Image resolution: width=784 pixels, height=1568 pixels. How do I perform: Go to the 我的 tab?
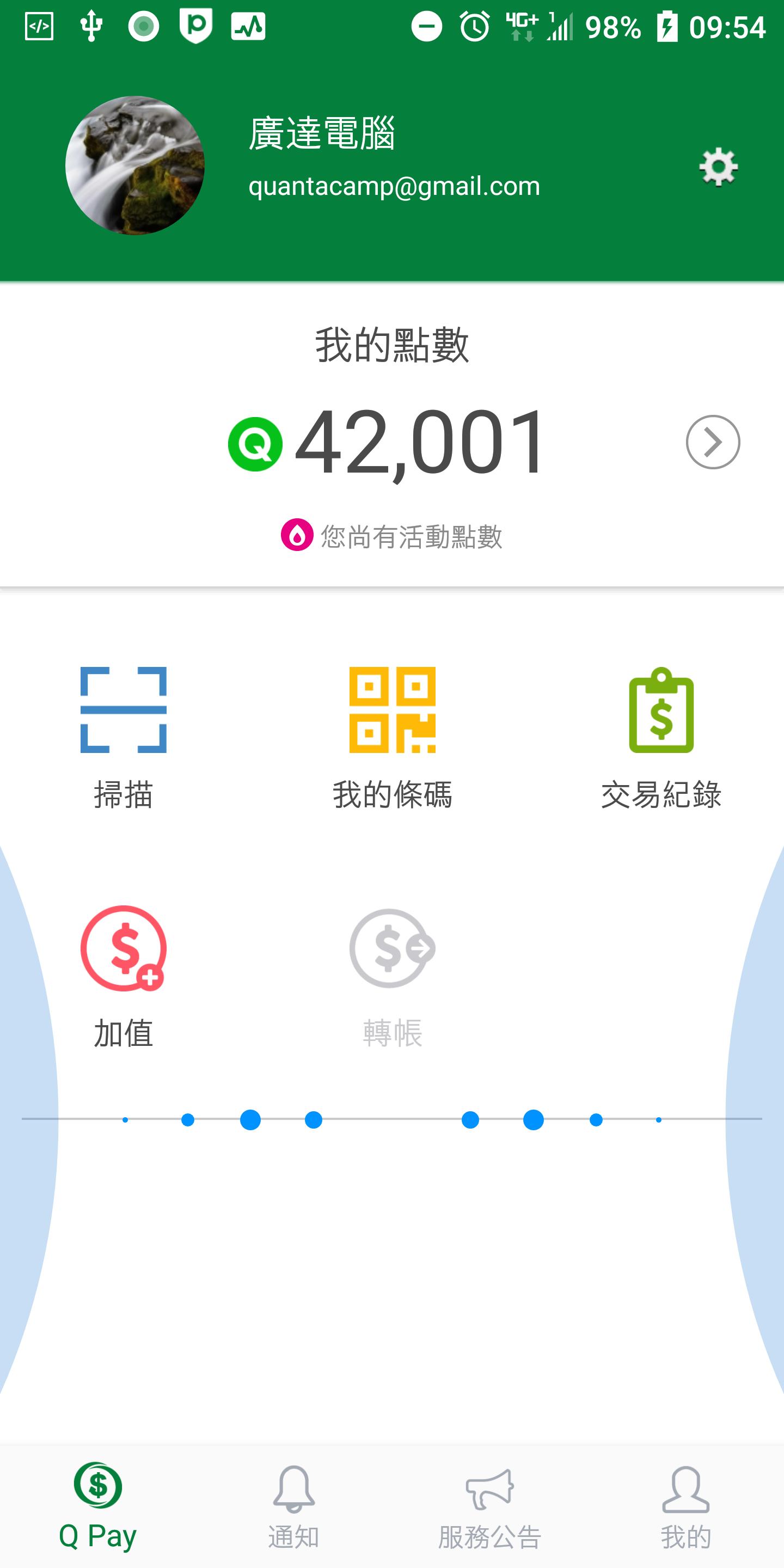point(686,1506)
